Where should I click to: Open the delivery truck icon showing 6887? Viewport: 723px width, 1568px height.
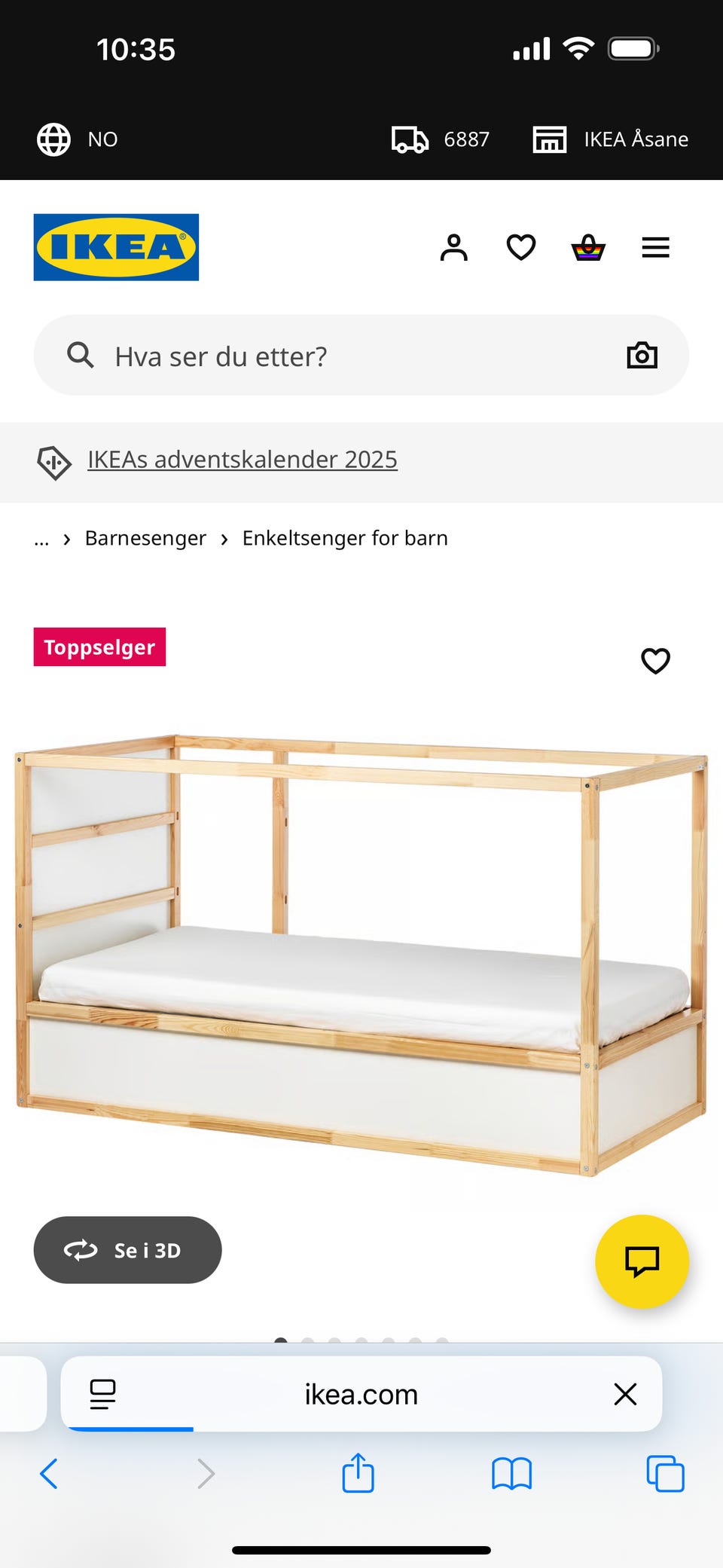(x=409, y=139)
